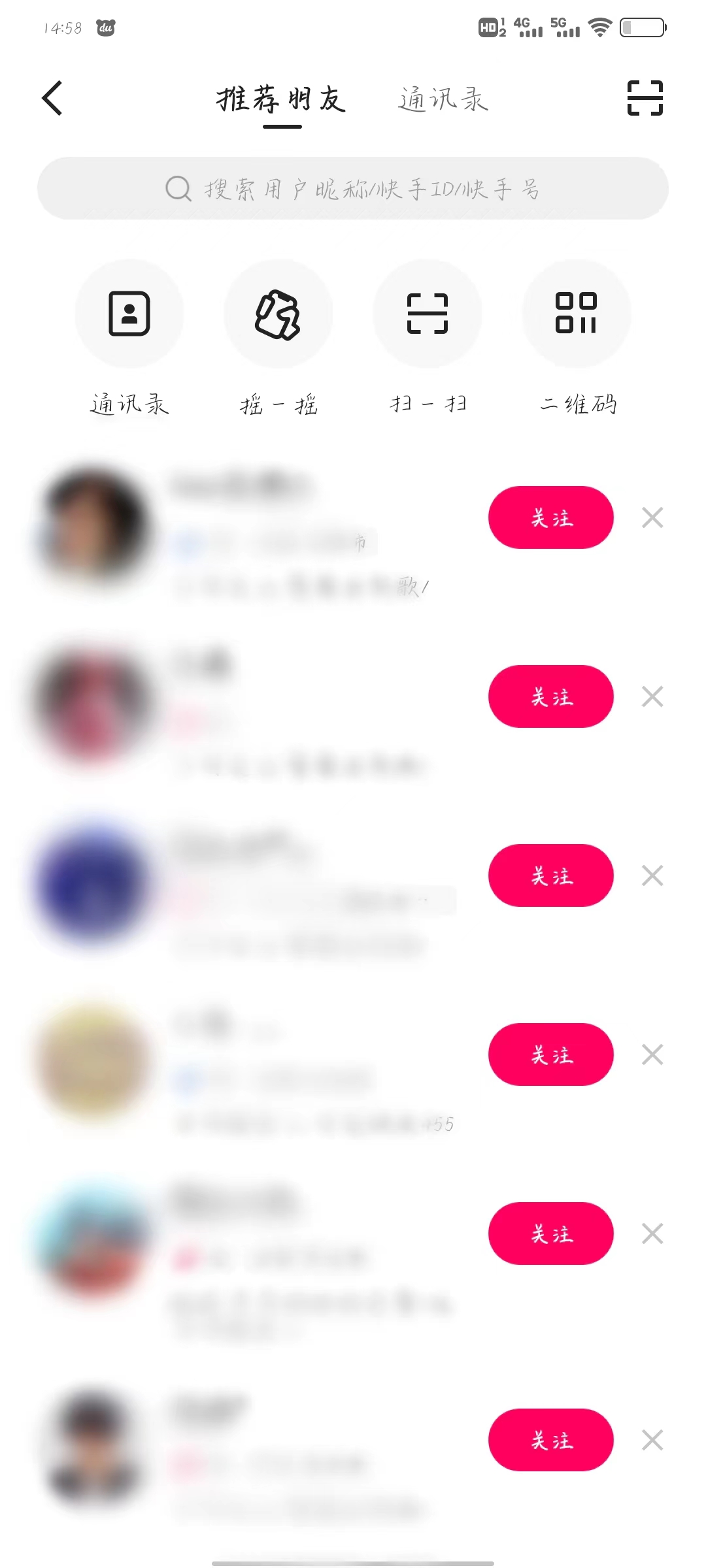Remove the last recommended user
This screenshot has height=1568, width=706.
click(652, 1440)
